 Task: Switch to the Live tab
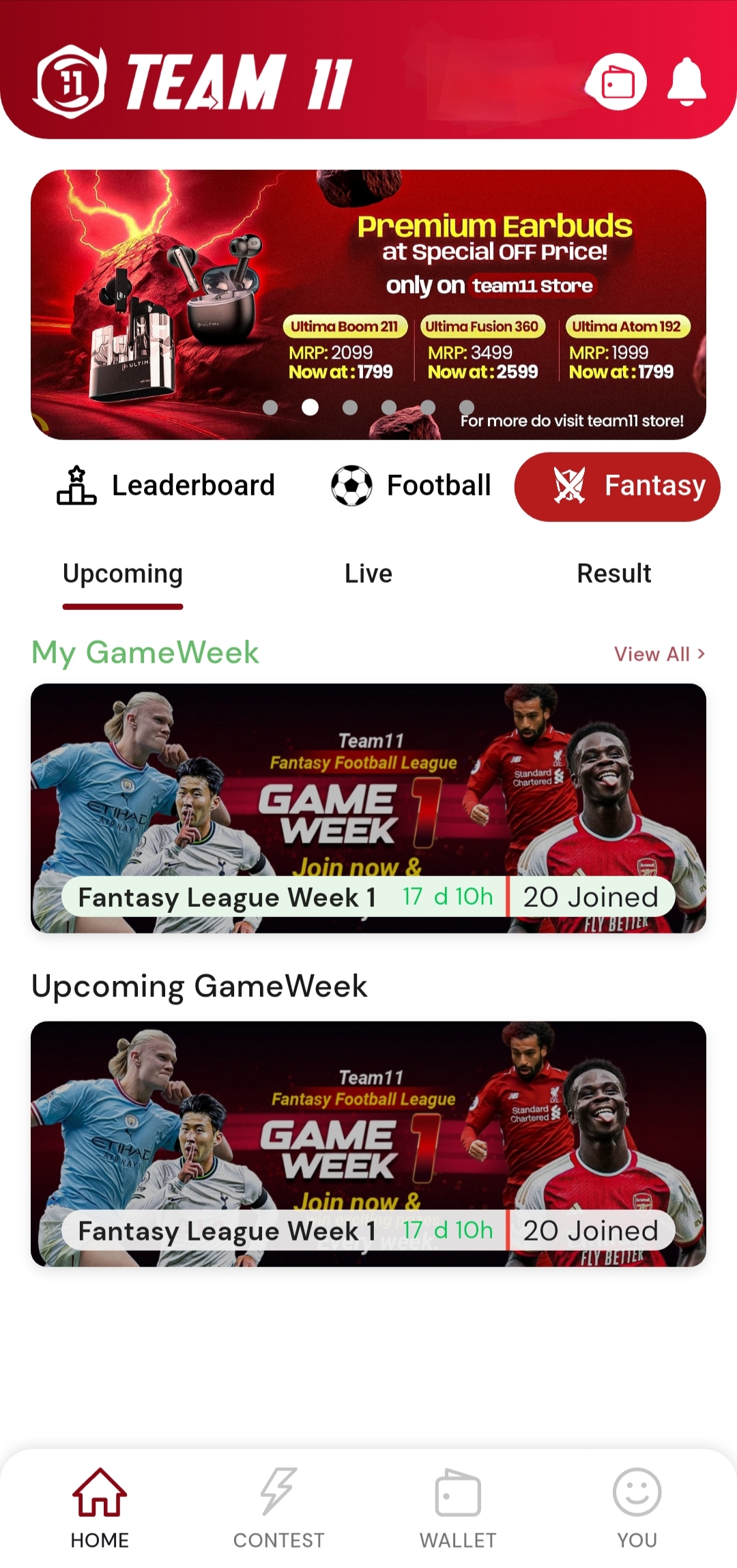(x=369, y=574)
